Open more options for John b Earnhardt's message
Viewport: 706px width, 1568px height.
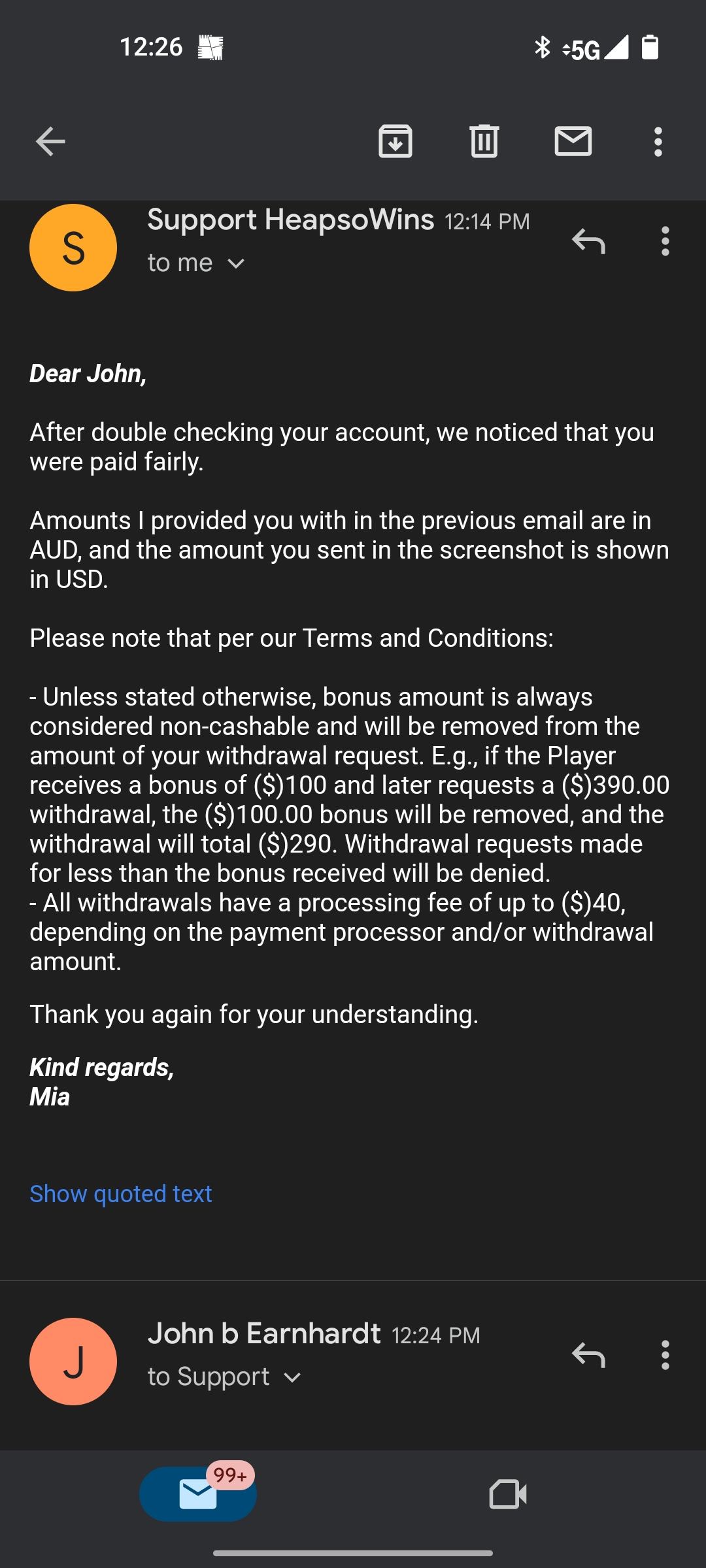pyautogui.click(x=665, y=1355)
